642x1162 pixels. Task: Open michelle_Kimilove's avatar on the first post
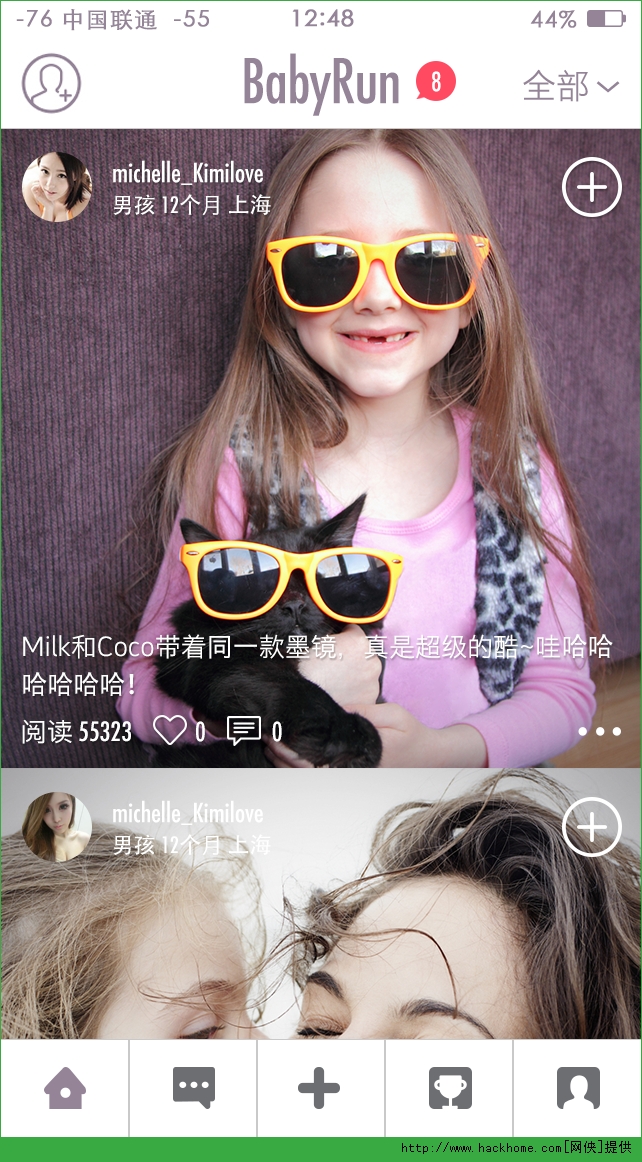(57, 187)
